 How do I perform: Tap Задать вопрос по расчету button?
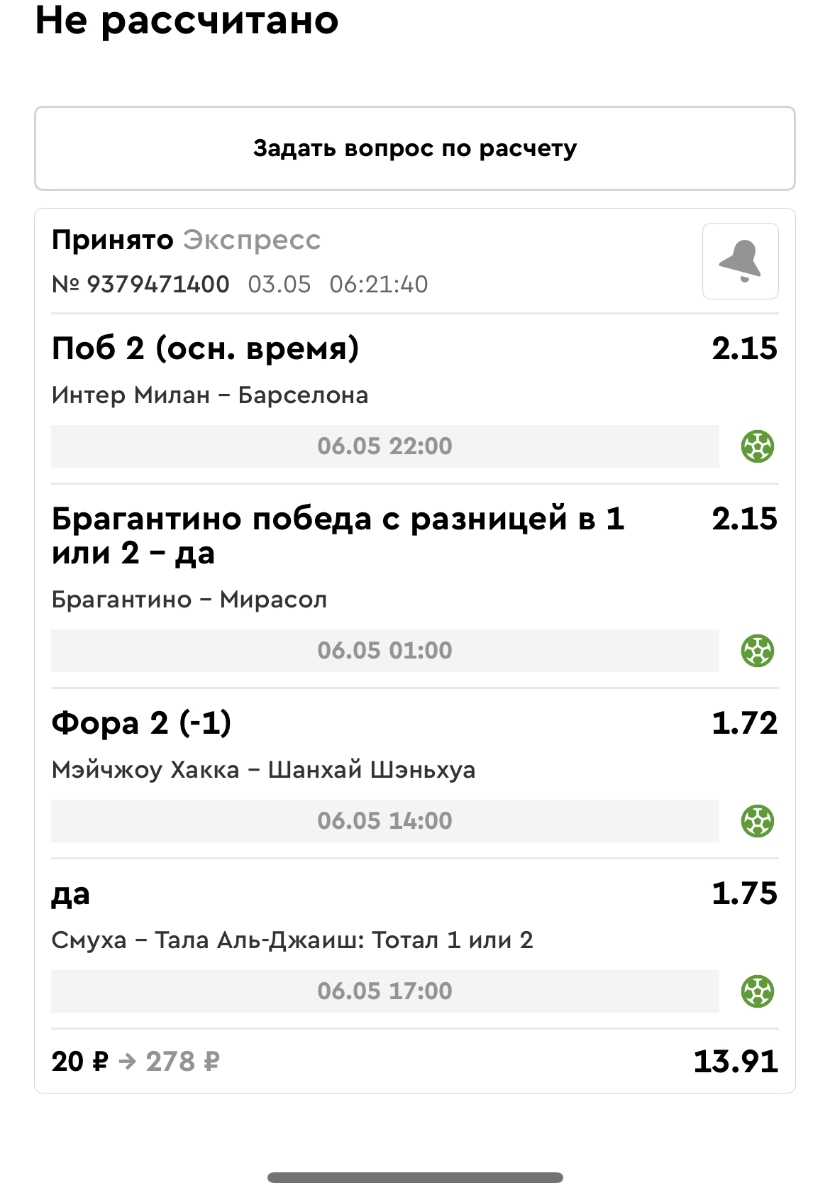(414, 149)
